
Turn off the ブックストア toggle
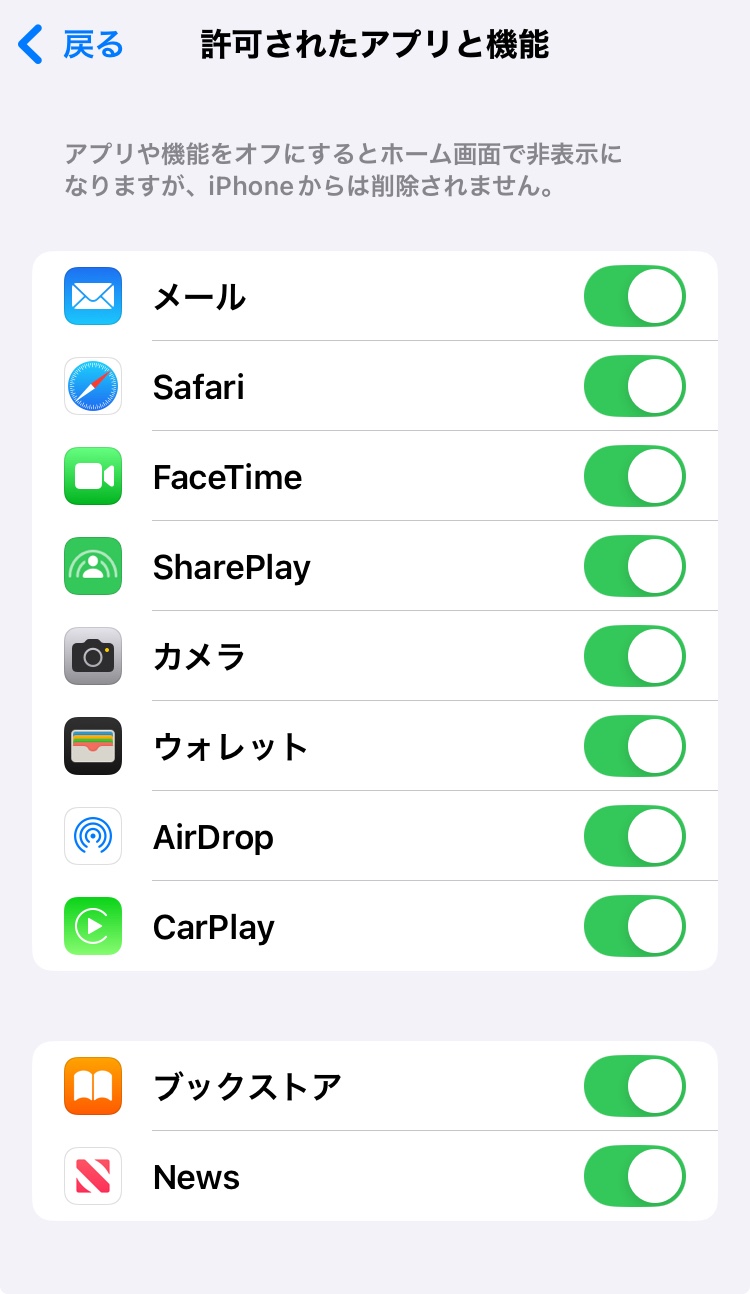click(x=634, y=1086)
